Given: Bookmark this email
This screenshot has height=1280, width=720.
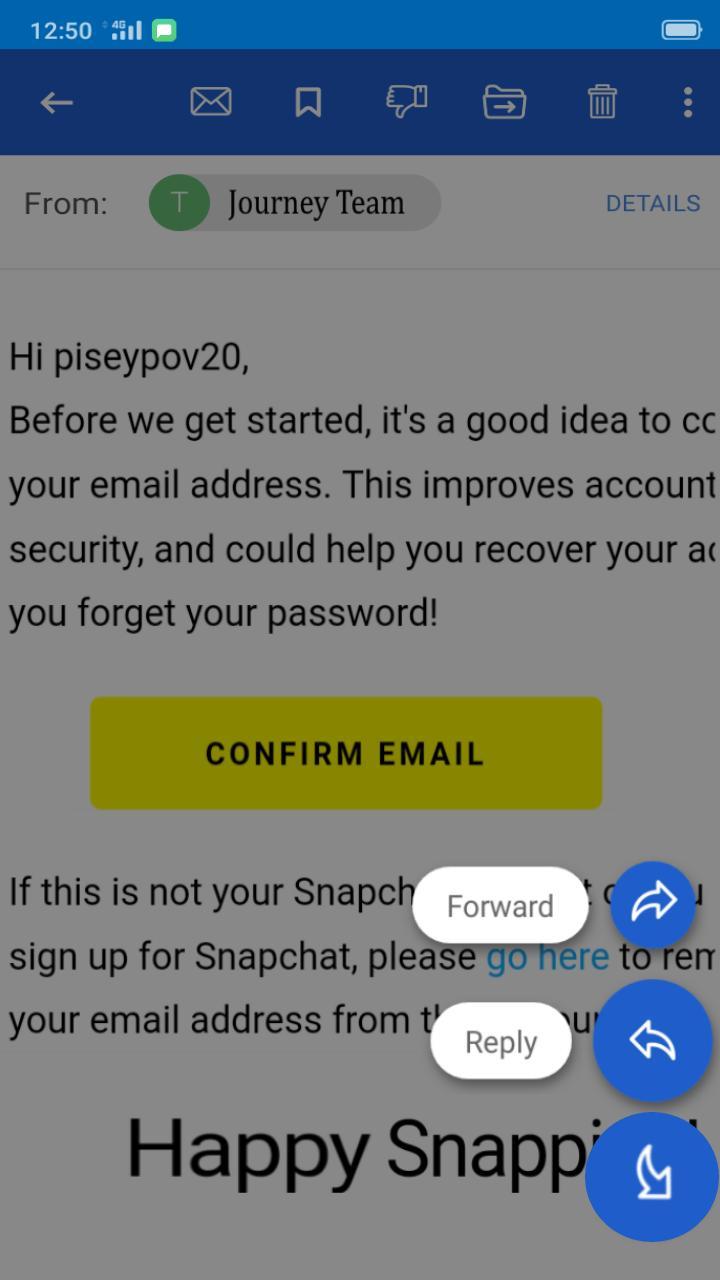Looking at the screenshot, I should pos(308,102).
